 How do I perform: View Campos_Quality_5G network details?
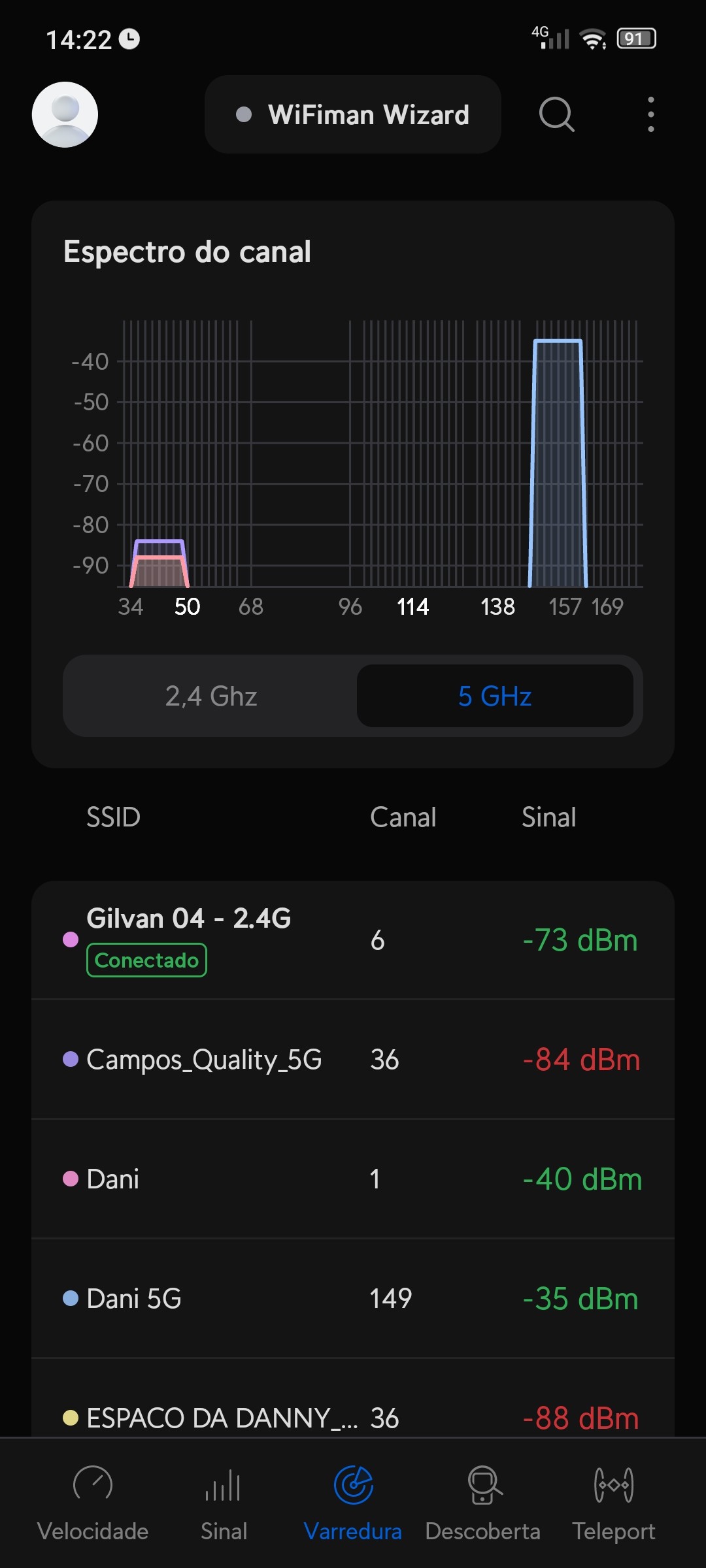[353, 1059]
